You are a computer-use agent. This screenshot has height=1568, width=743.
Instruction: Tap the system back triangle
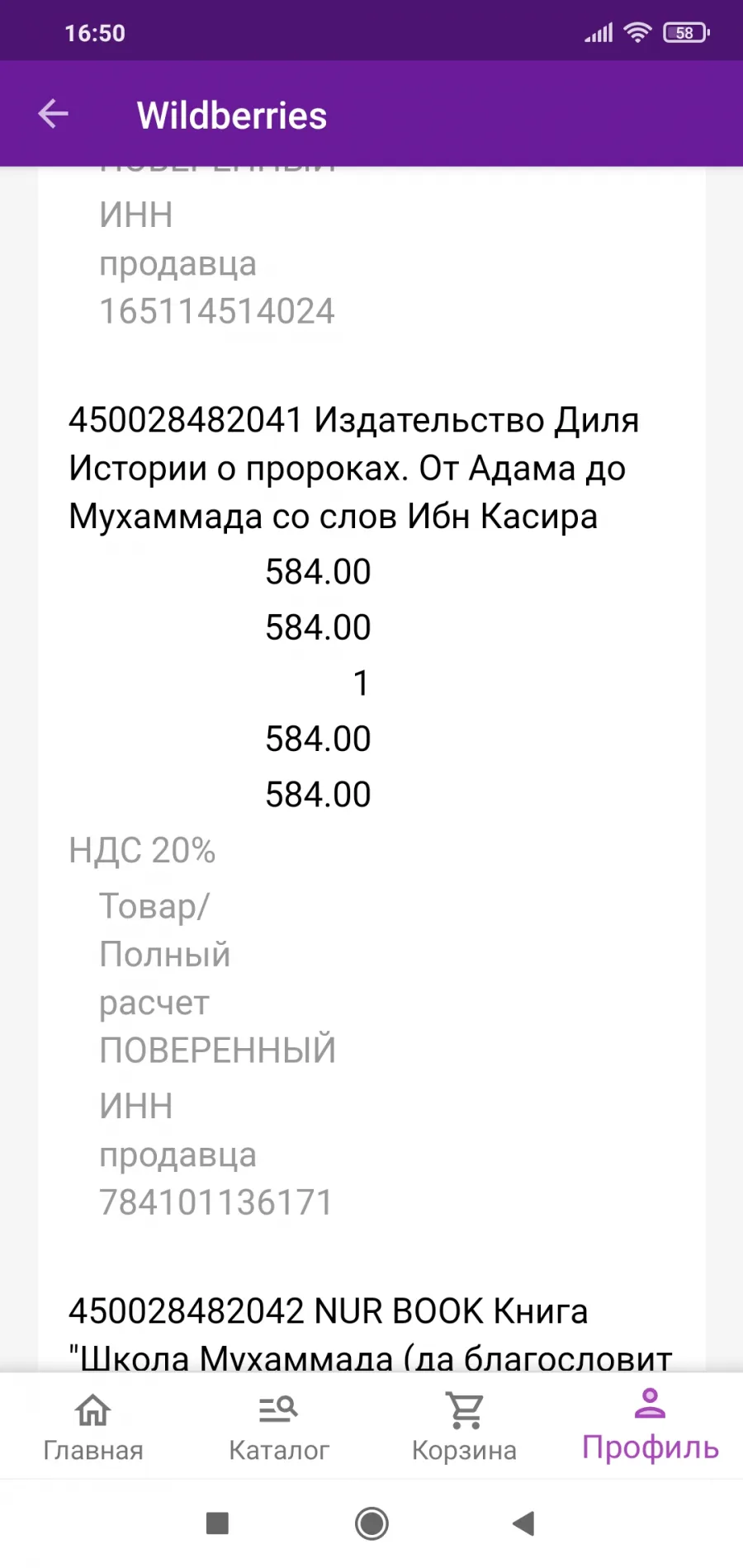523,1523
